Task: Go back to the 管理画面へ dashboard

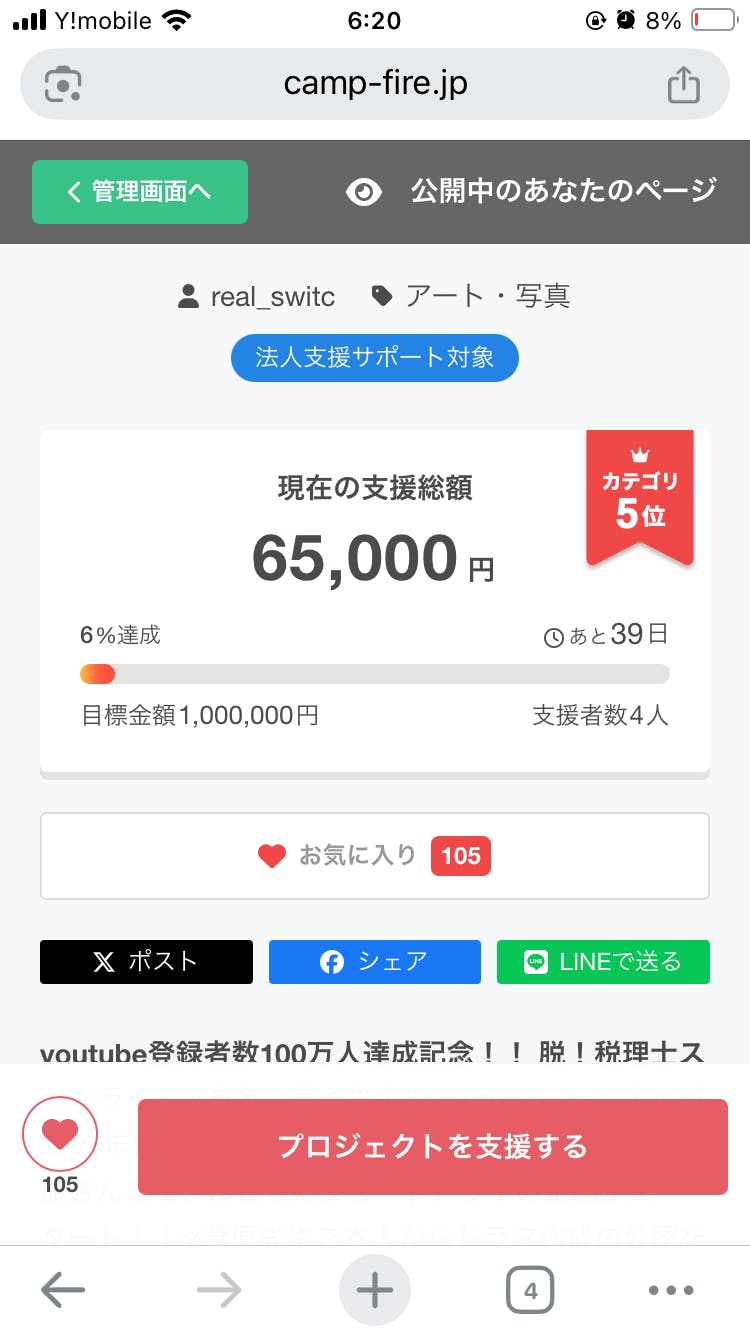Action: click(140, 192)
